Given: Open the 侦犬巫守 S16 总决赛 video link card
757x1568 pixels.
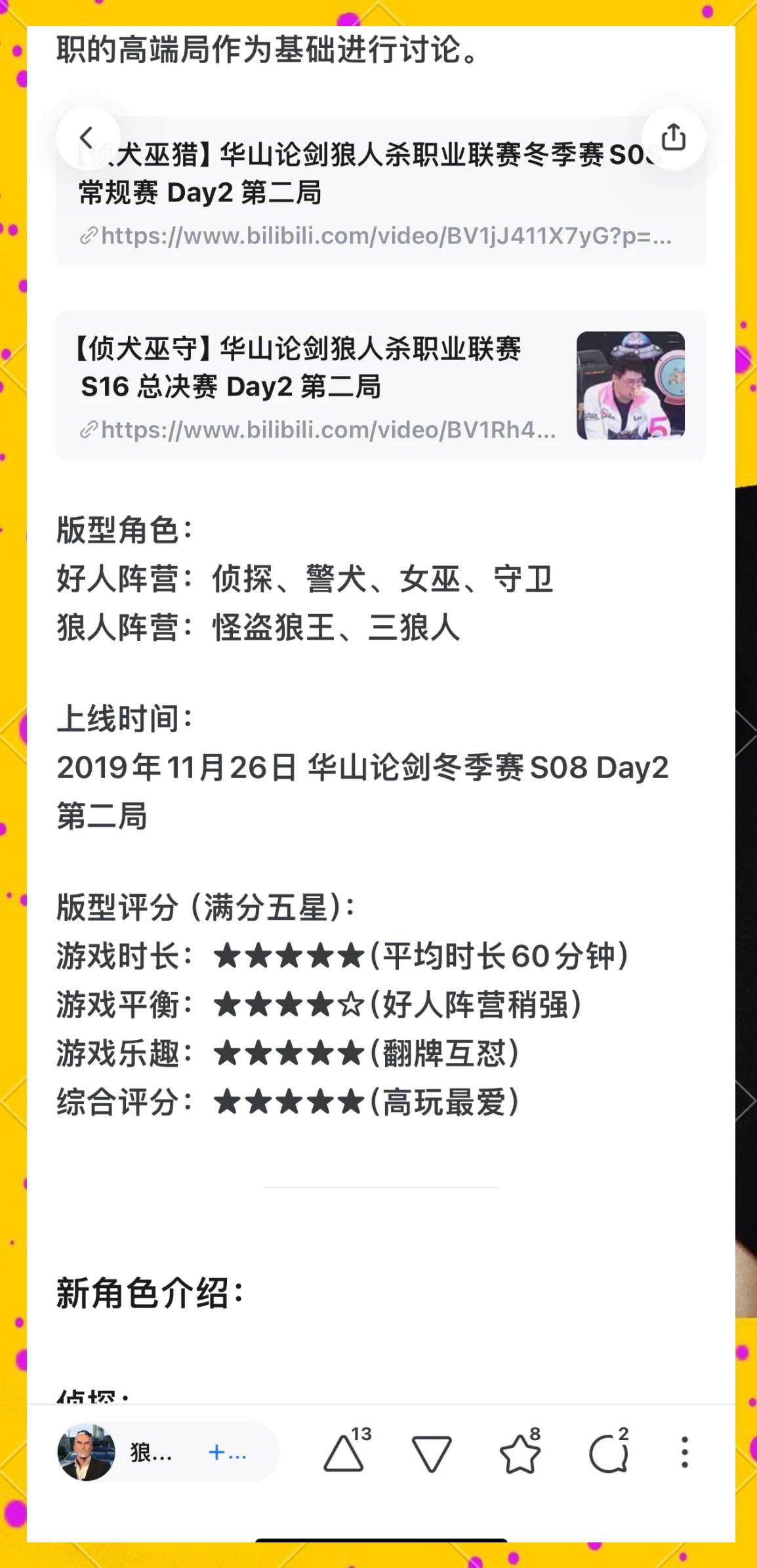Looking at the screenshot, I should (x=380, y=386).
